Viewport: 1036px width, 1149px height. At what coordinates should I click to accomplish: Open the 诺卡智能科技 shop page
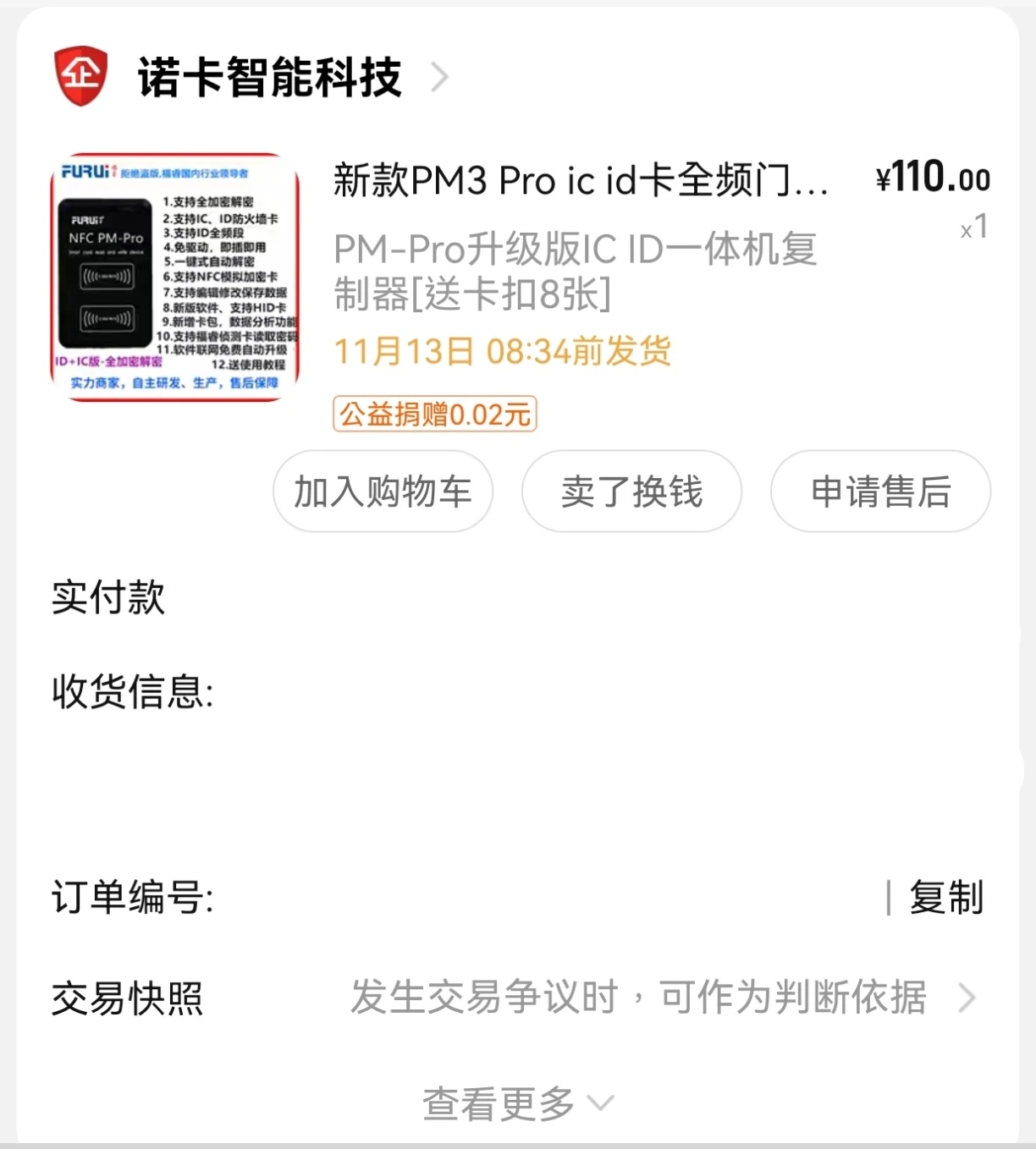269,78
